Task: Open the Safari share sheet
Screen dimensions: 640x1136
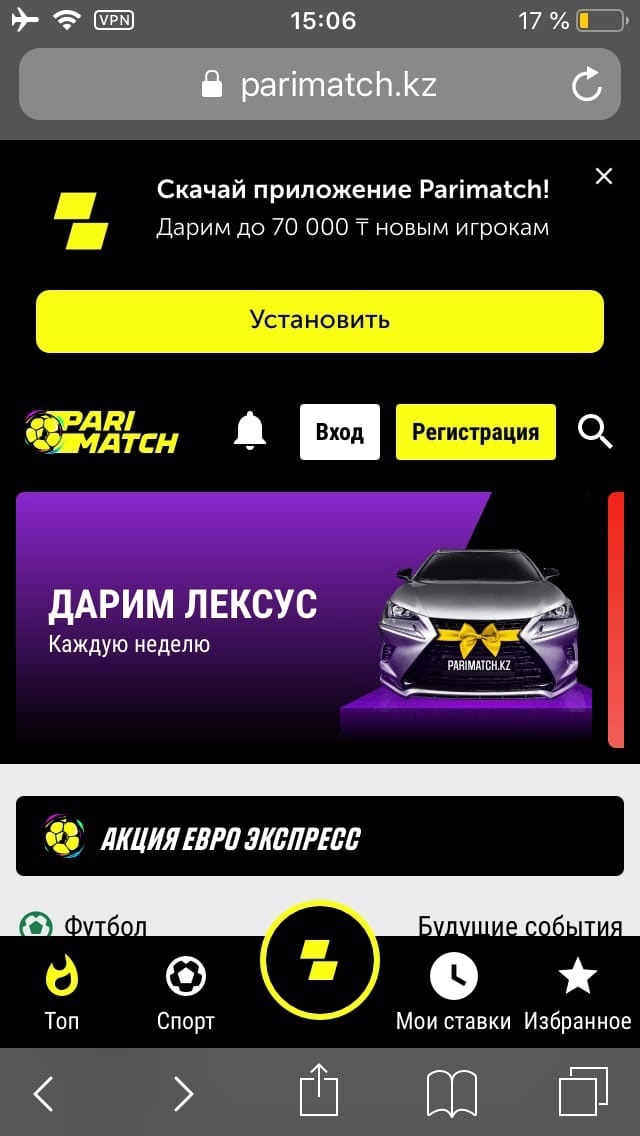Action: point(319,1090)
